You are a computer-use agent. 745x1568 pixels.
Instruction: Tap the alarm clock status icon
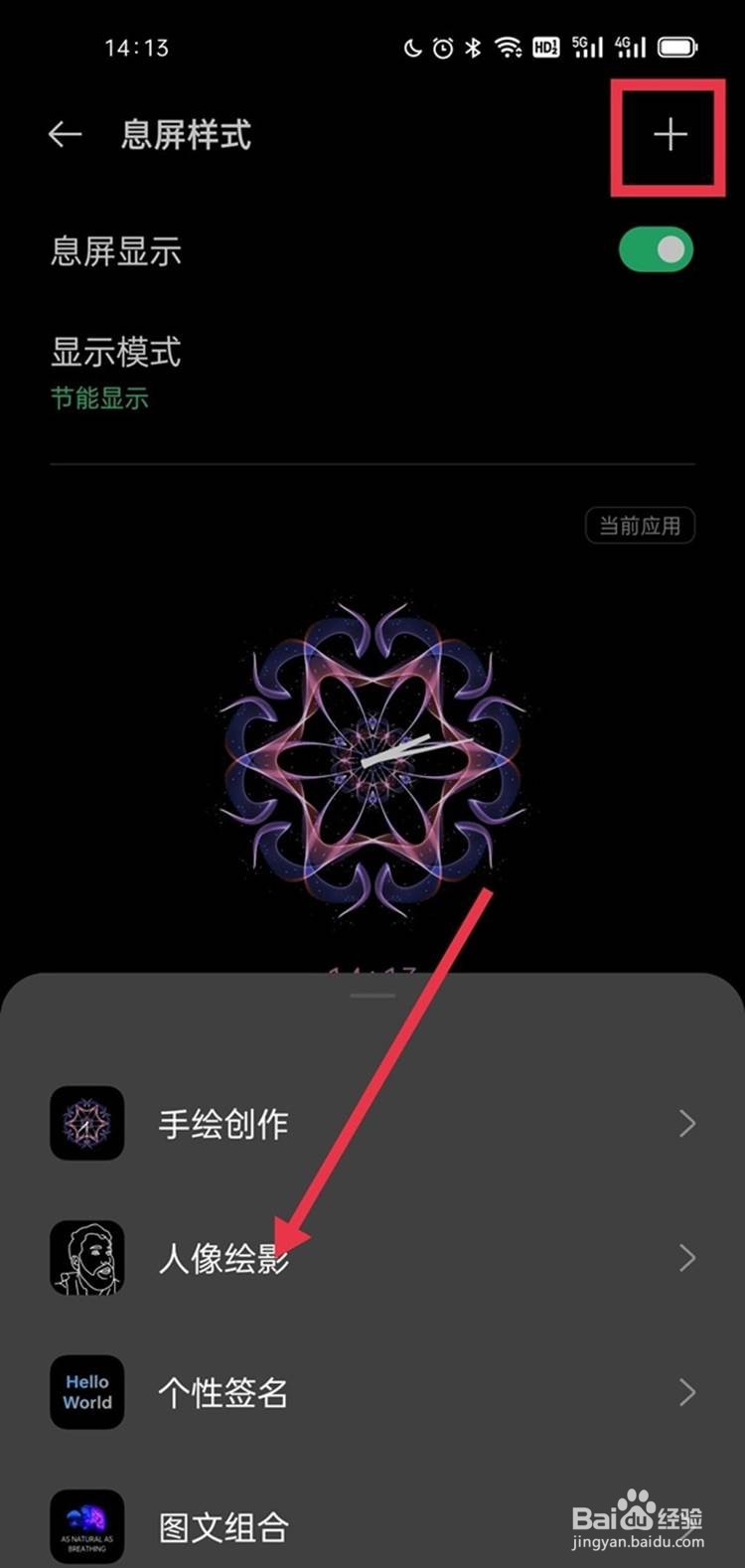[441, 46]
